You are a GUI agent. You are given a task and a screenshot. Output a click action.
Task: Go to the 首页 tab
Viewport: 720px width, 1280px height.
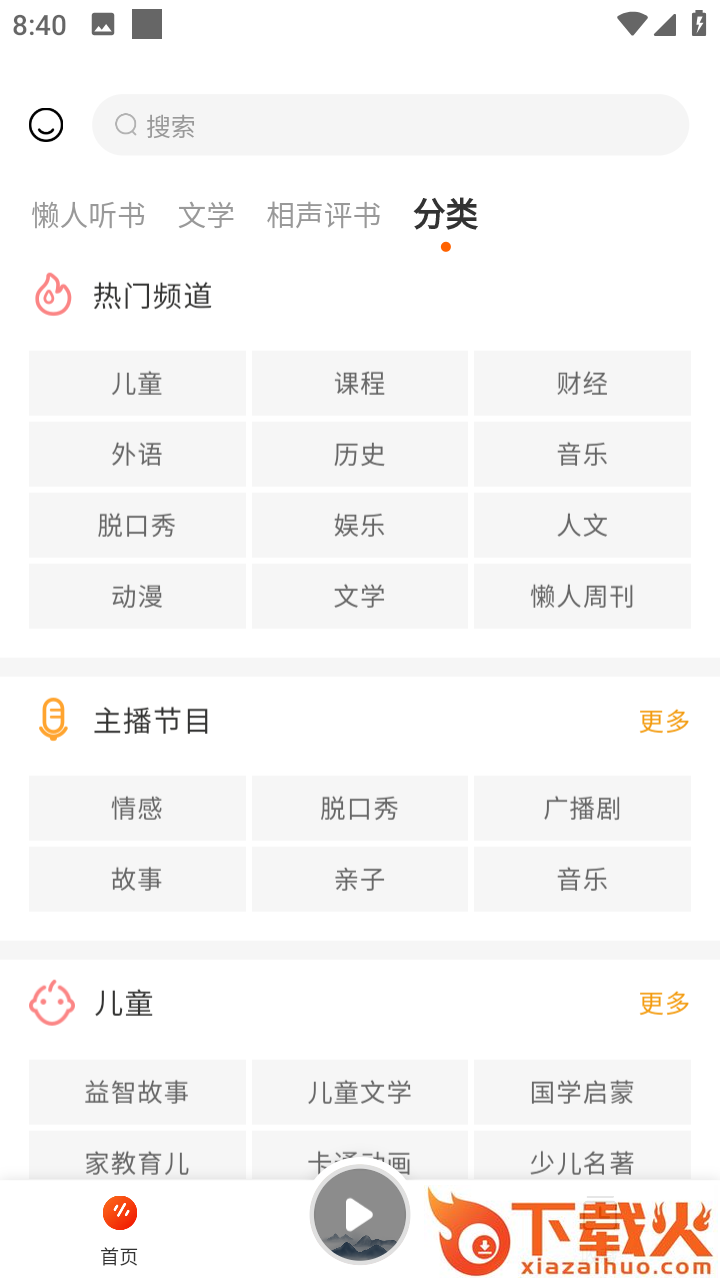tap(119, 1230)
